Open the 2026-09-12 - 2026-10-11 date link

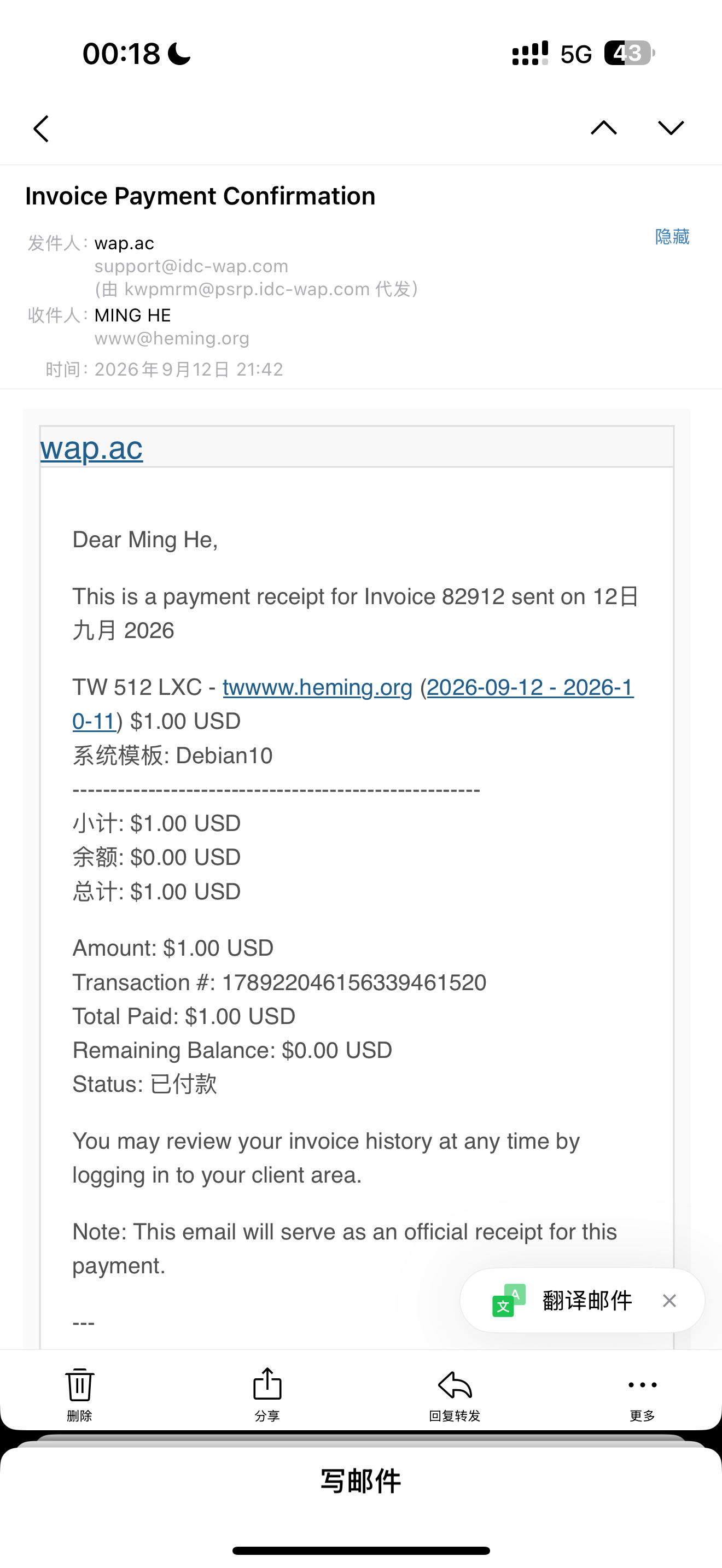click(353, 704)
